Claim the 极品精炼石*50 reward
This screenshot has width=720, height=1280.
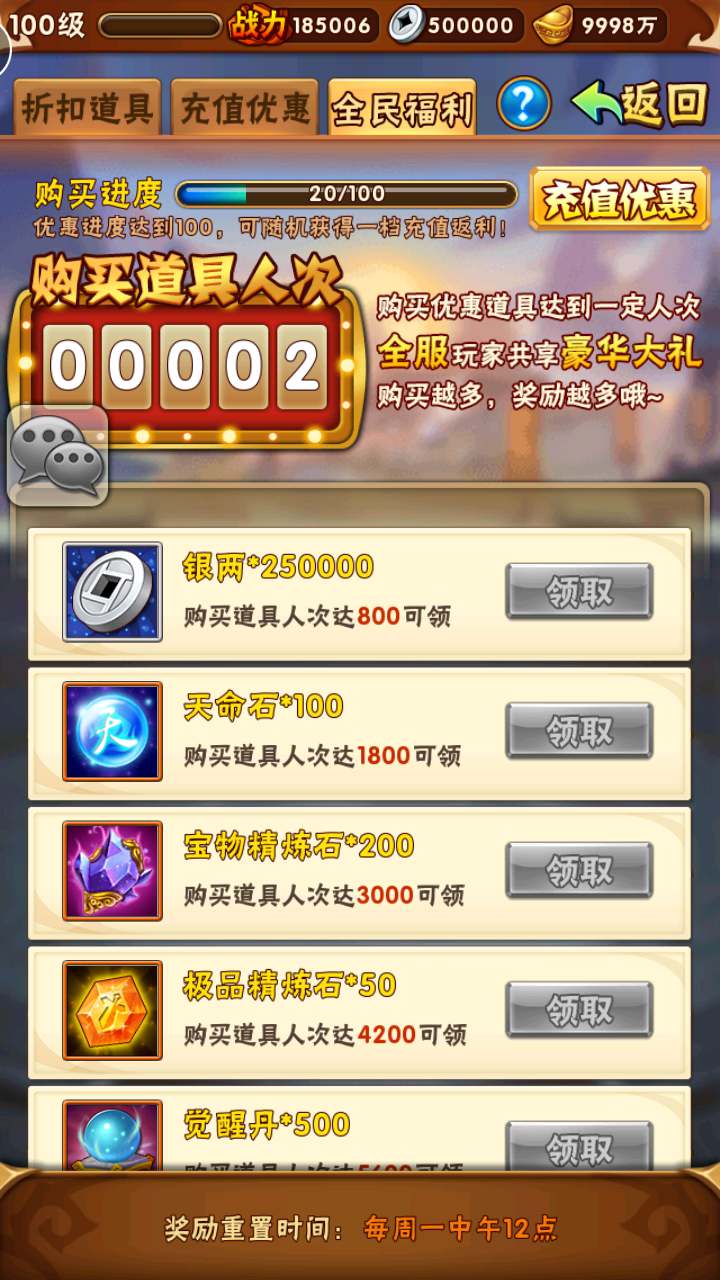579,1010
